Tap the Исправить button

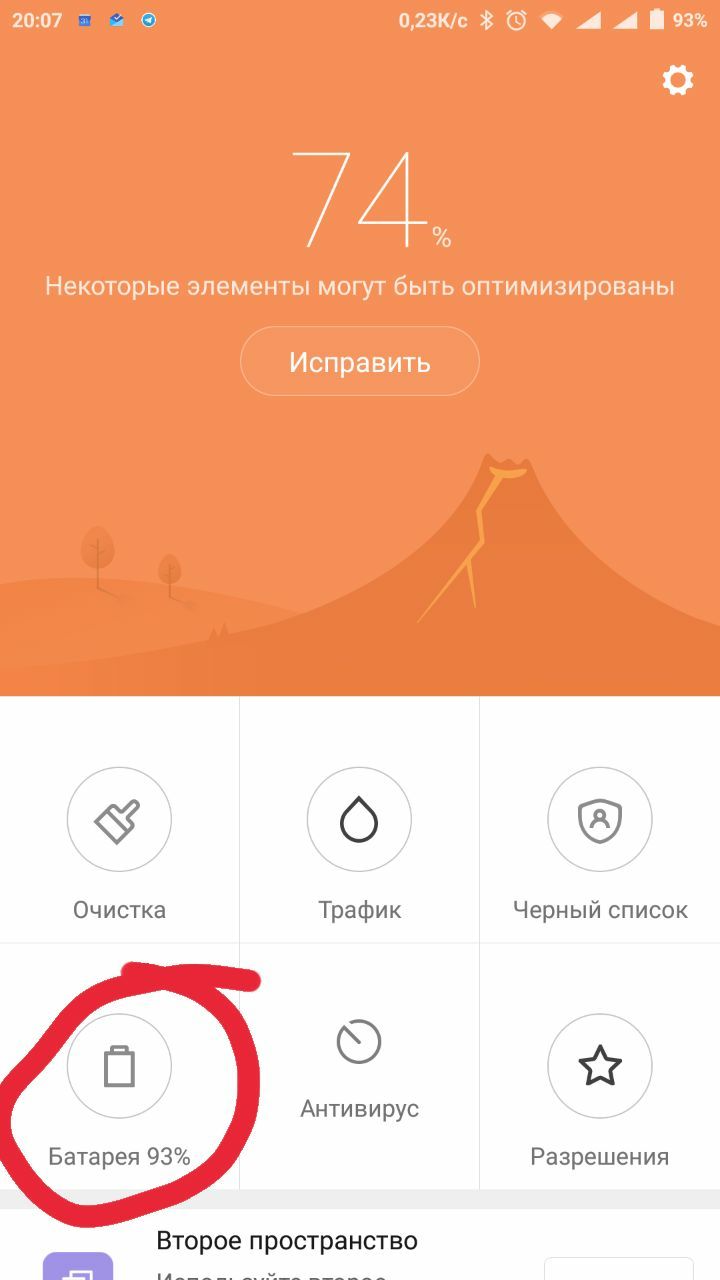click(x=360, y=361)
